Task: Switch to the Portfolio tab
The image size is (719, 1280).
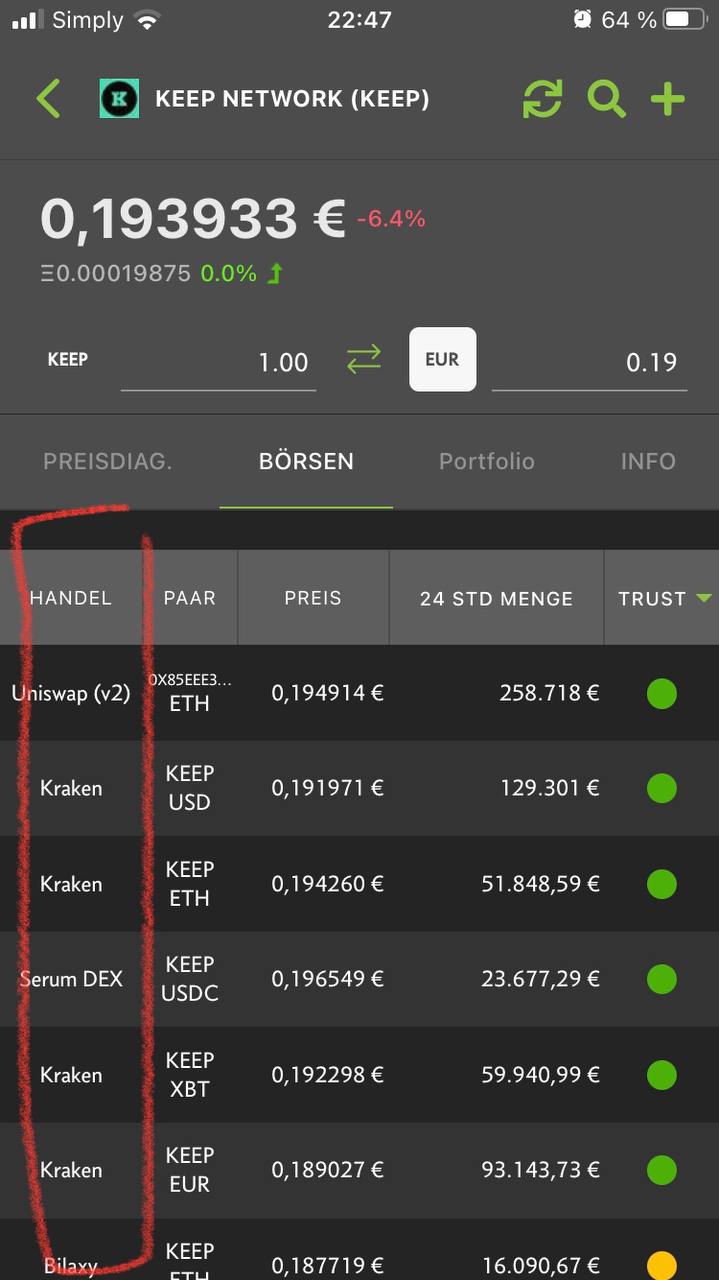Action: click(x=487, y=461)
